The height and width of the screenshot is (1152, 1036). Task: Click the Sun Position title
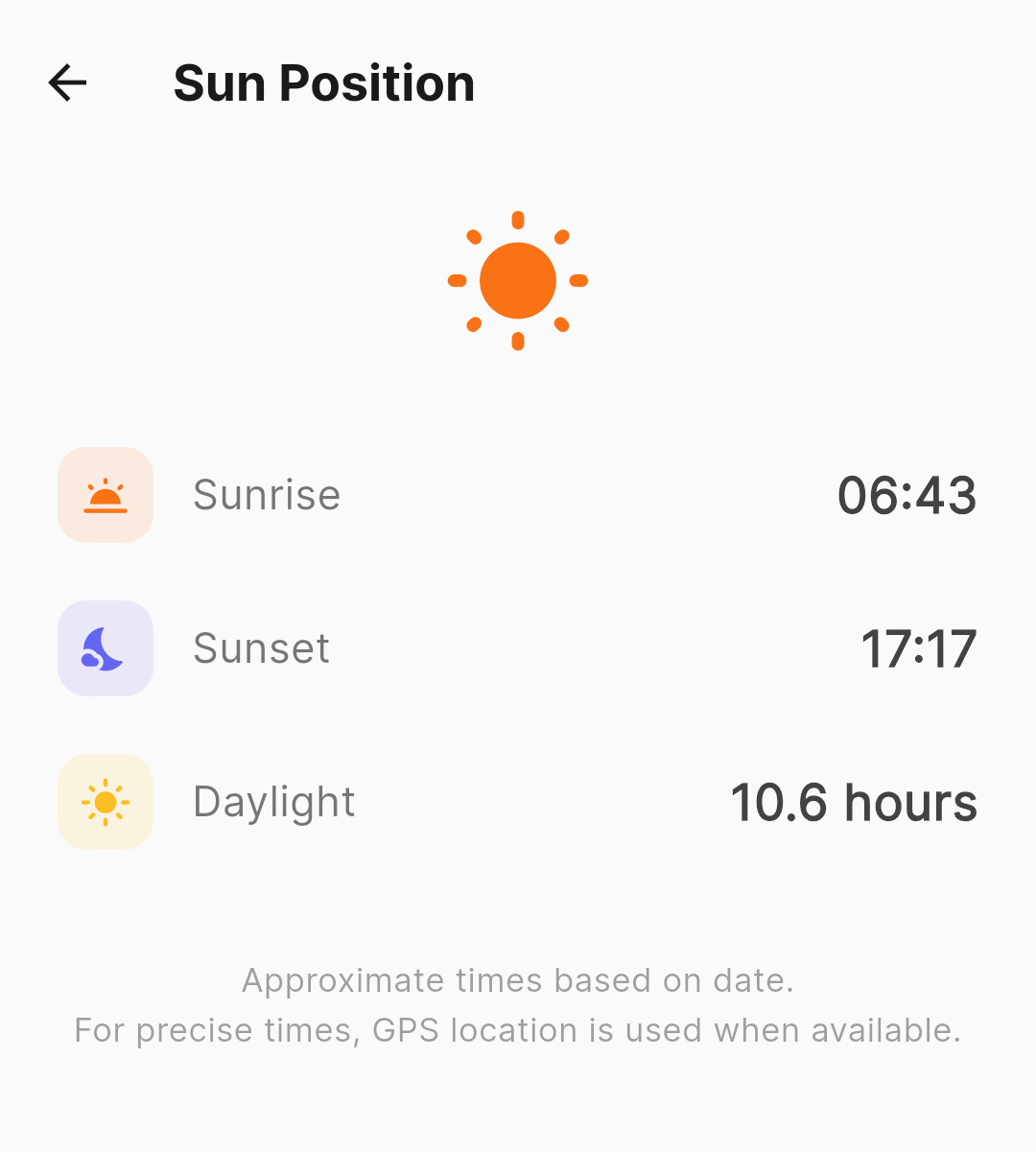(323, 82)
